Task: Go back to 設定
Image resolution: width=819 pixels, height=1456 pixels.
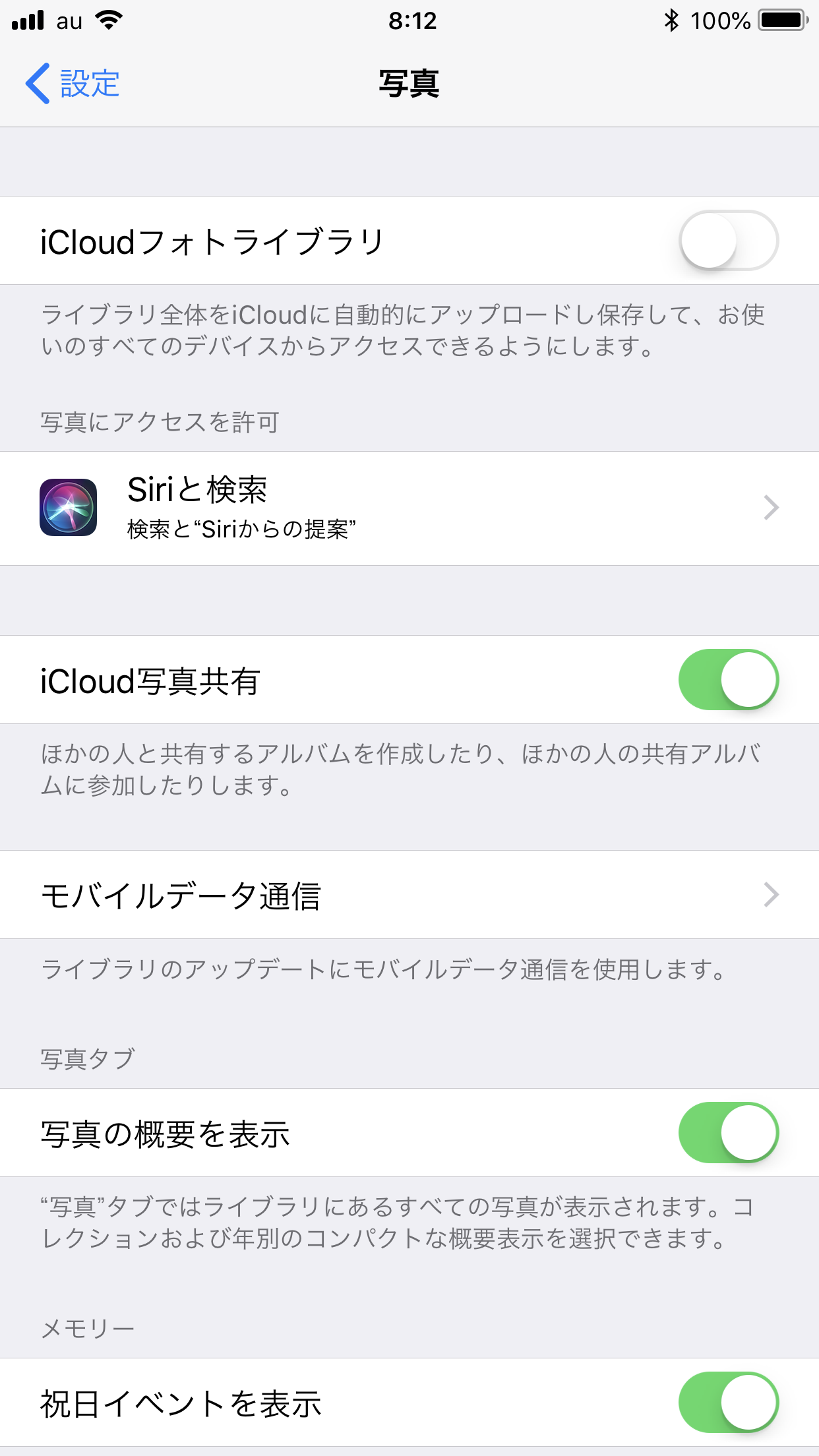Action: (x=73, y=84)
